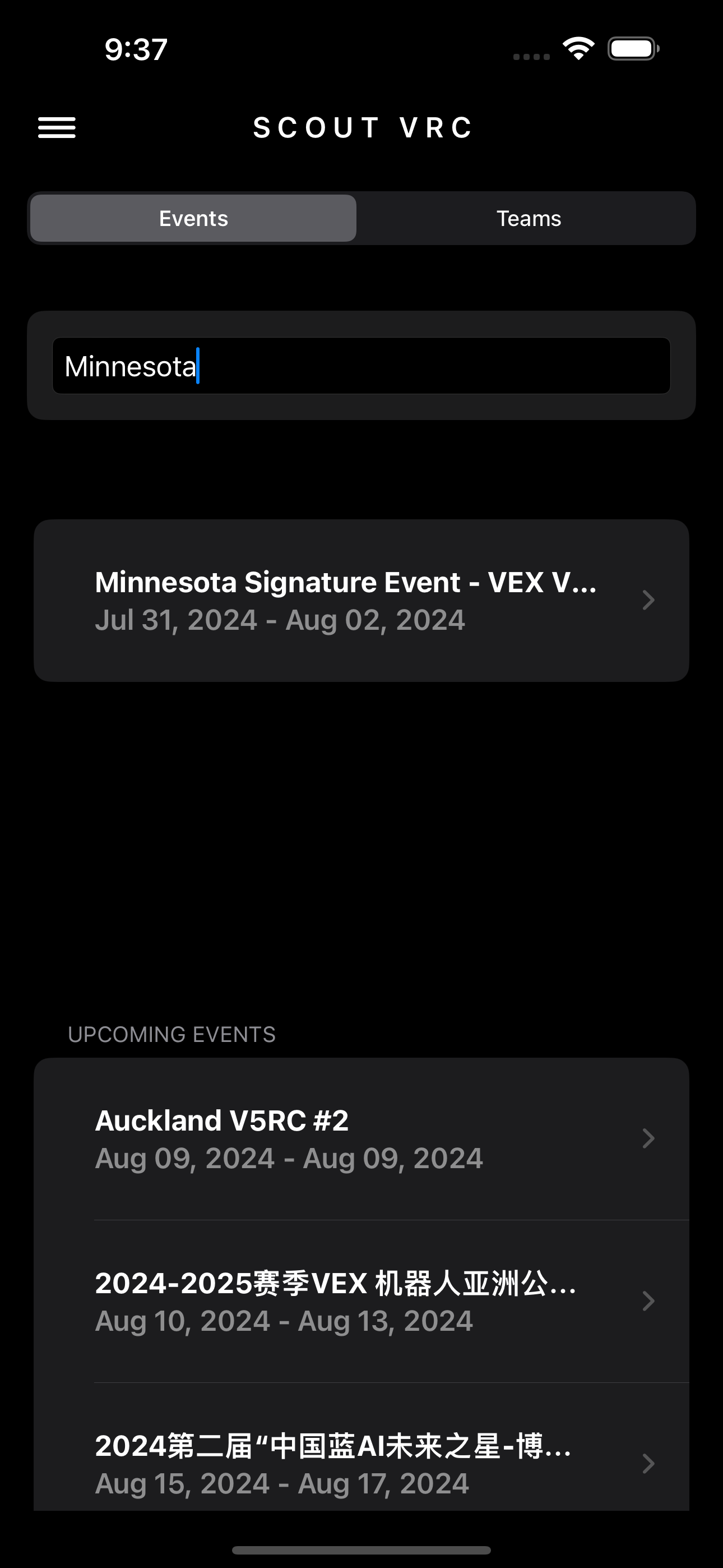723x1568 pixels.
Task: Open the Minnesota Signature Event result
Action: click(361, 600)
